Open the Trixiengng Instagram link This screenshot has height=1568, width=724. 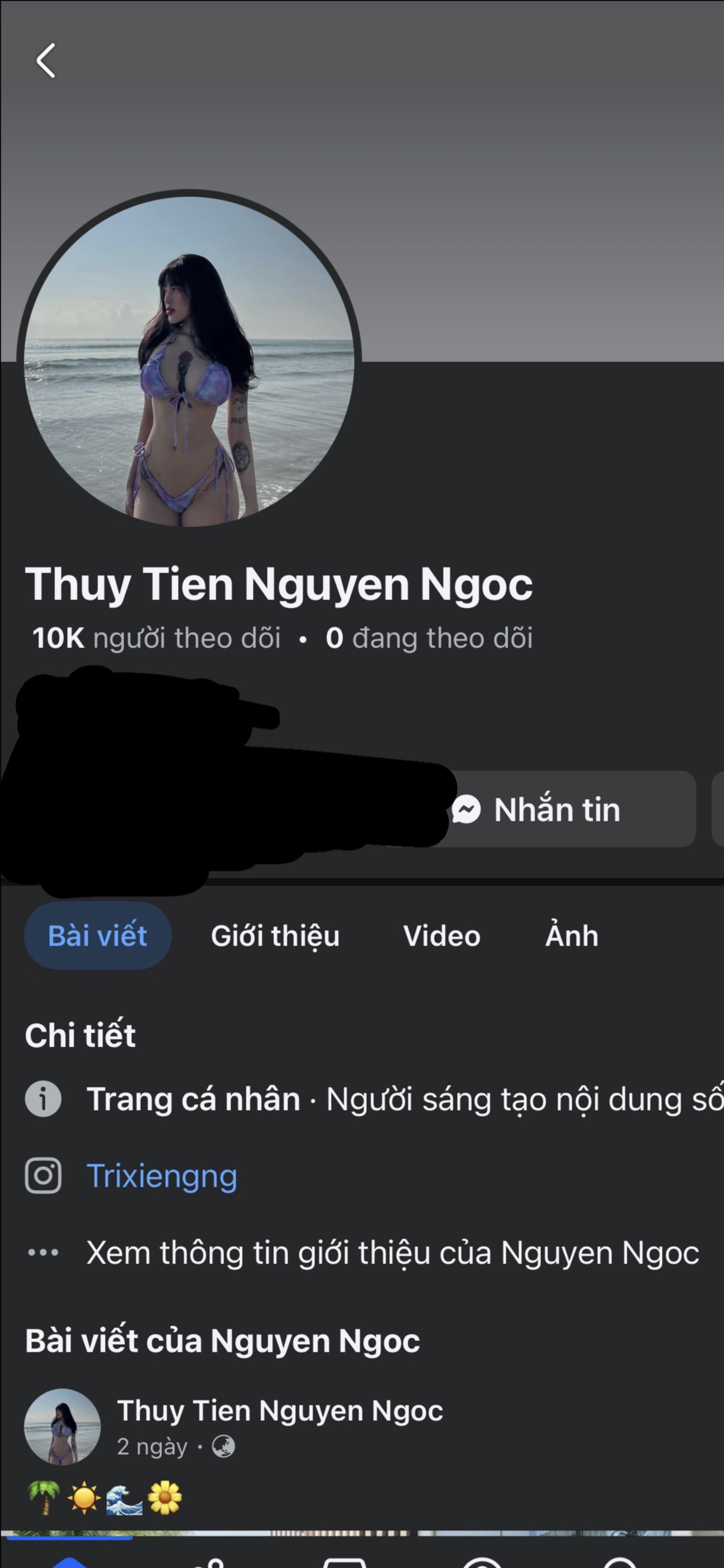[161, 1176]
